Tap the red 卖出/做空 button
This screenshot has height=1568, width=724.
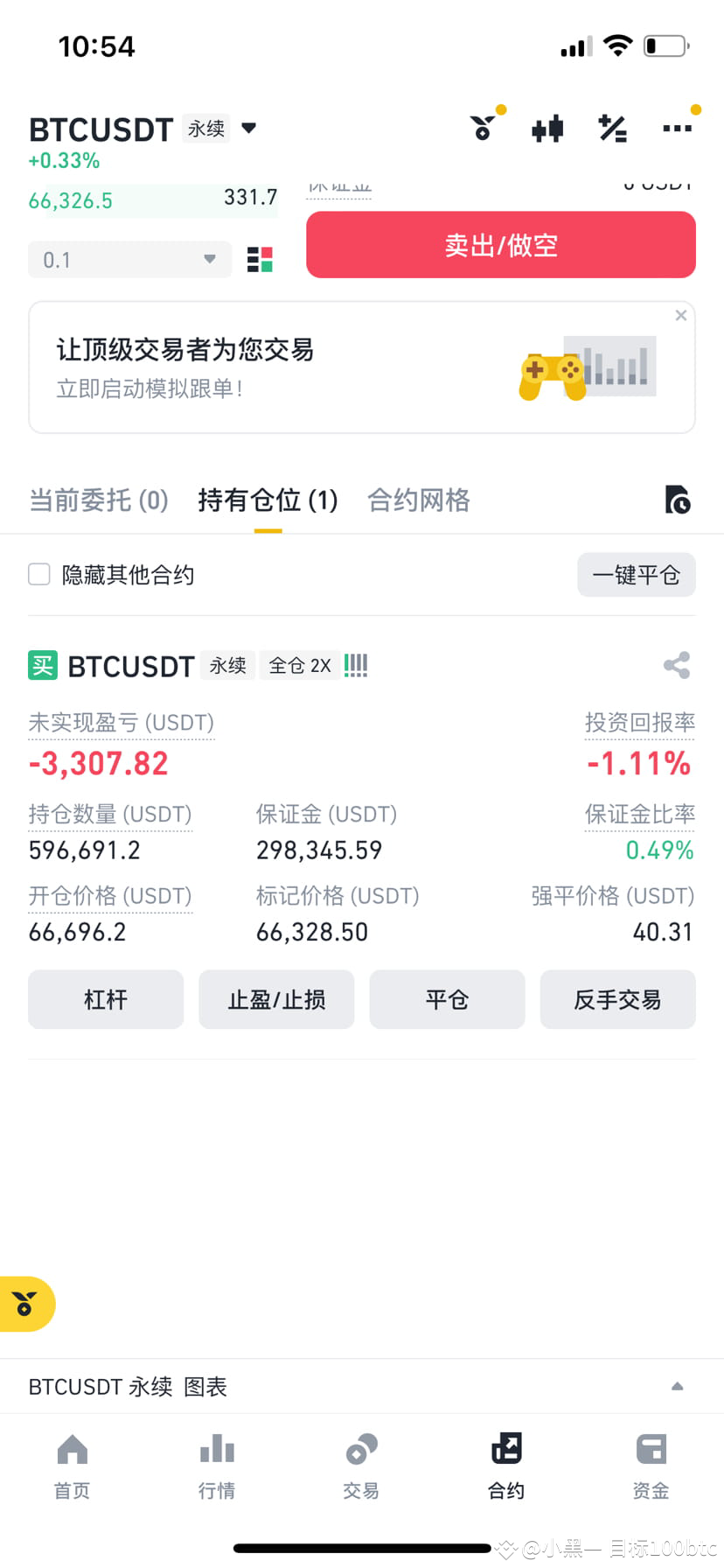coord(500,245)
